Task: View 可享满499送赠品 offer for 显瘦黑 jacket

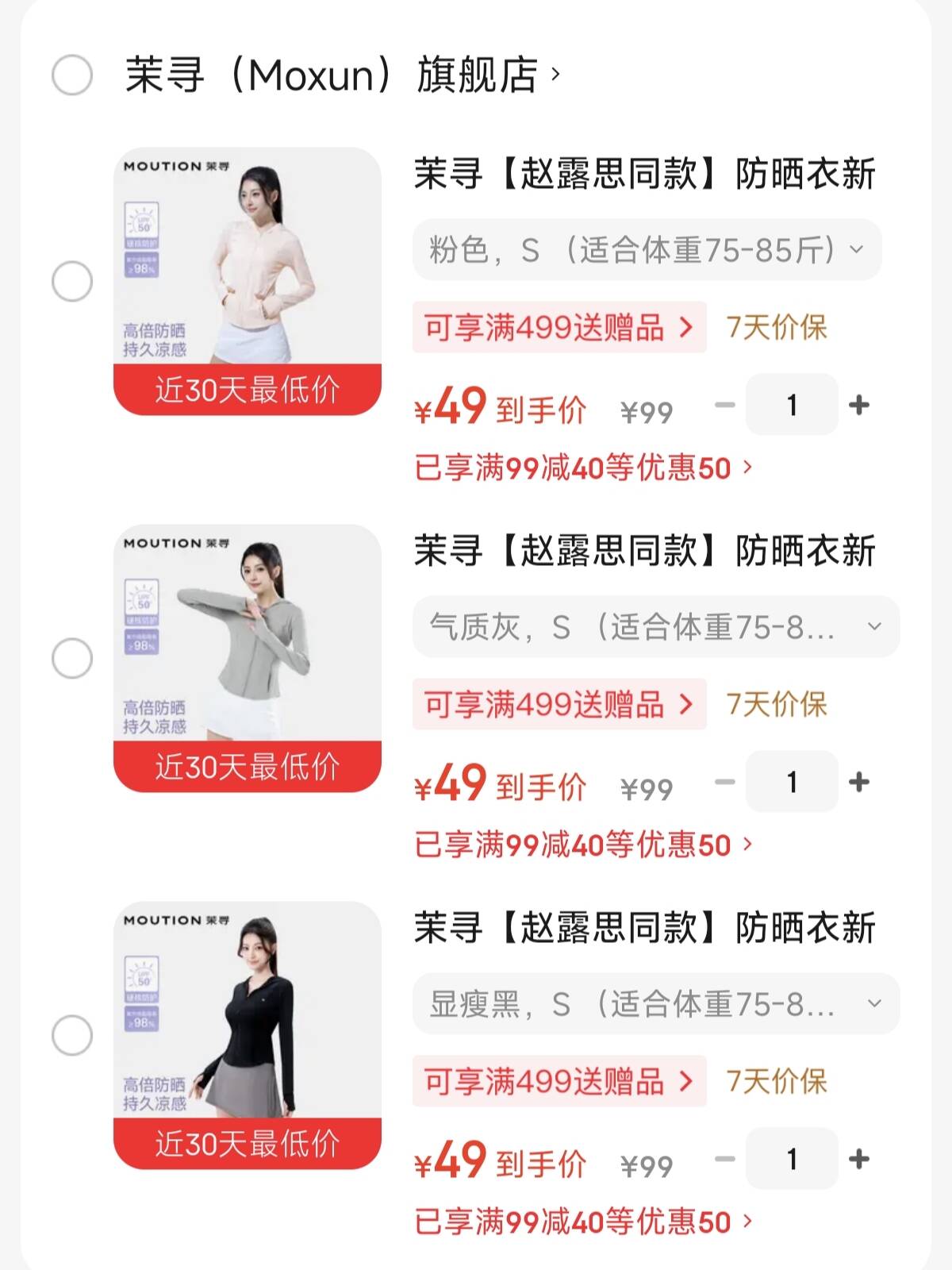Action: tap(559, 1081)
